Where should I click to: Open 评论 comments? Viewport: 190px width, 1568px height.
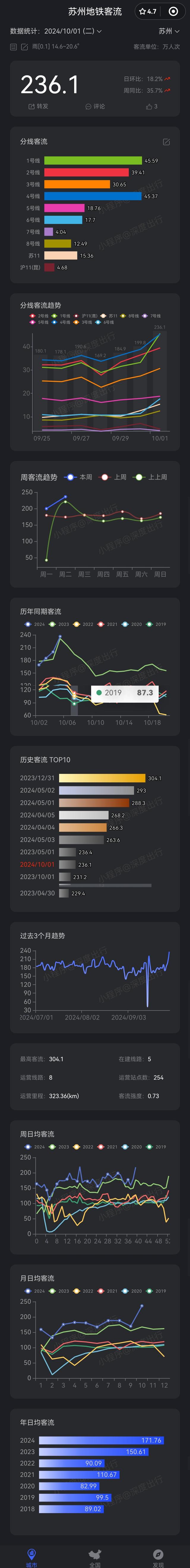[95, 107]
